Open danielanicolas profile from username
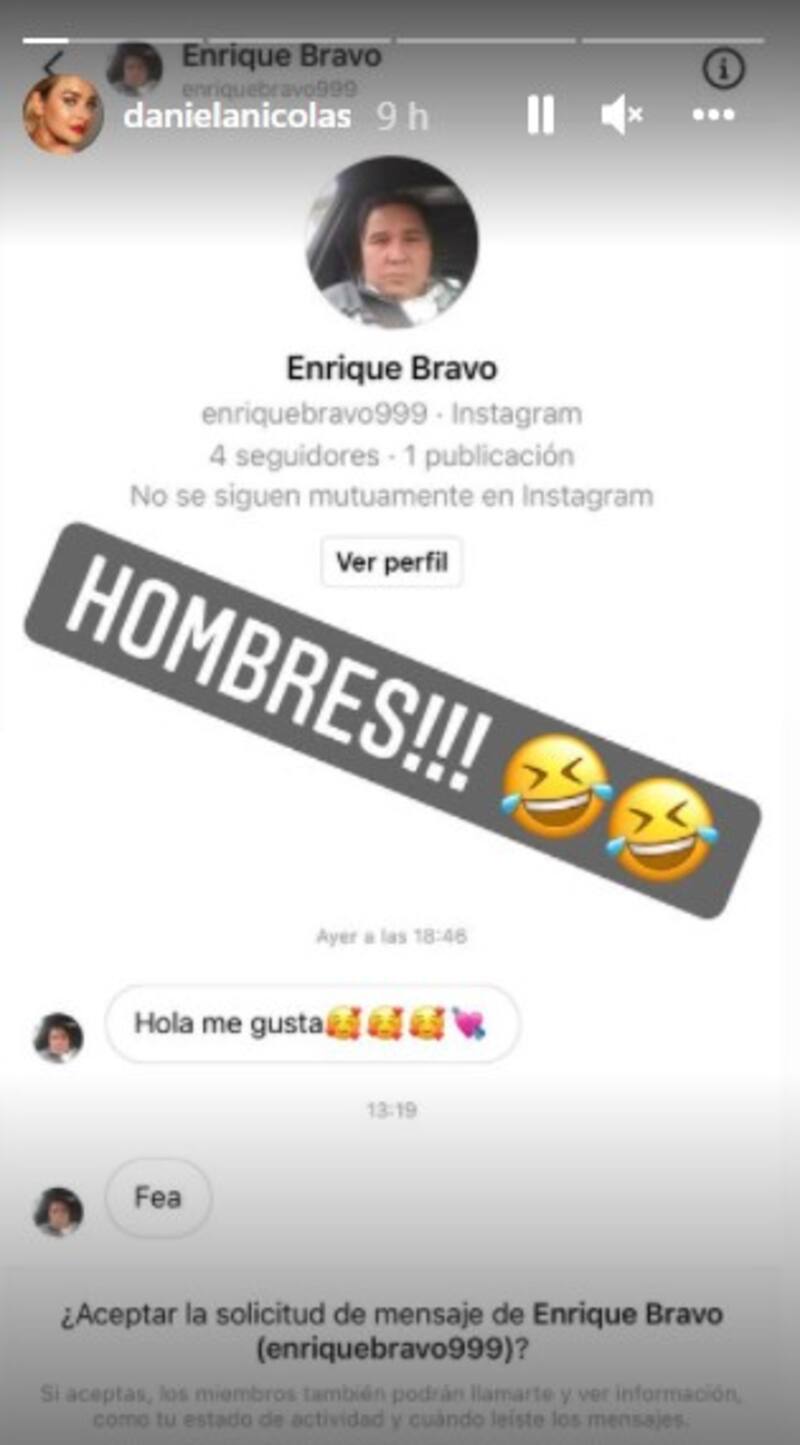 [236, 116]
